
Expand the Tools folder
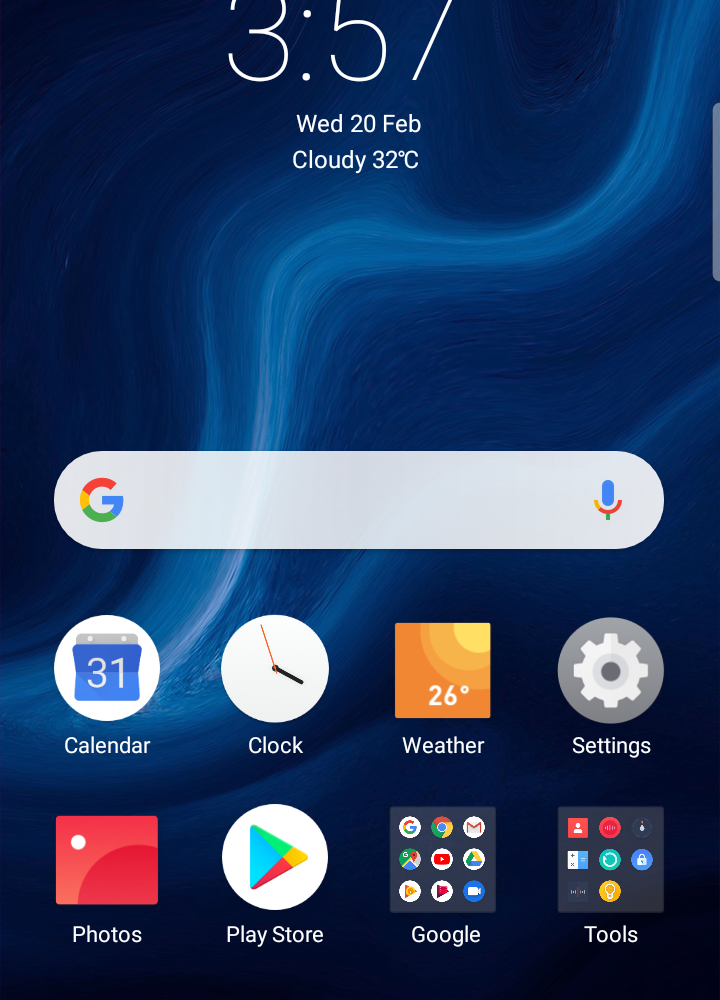tap(611, 860)
